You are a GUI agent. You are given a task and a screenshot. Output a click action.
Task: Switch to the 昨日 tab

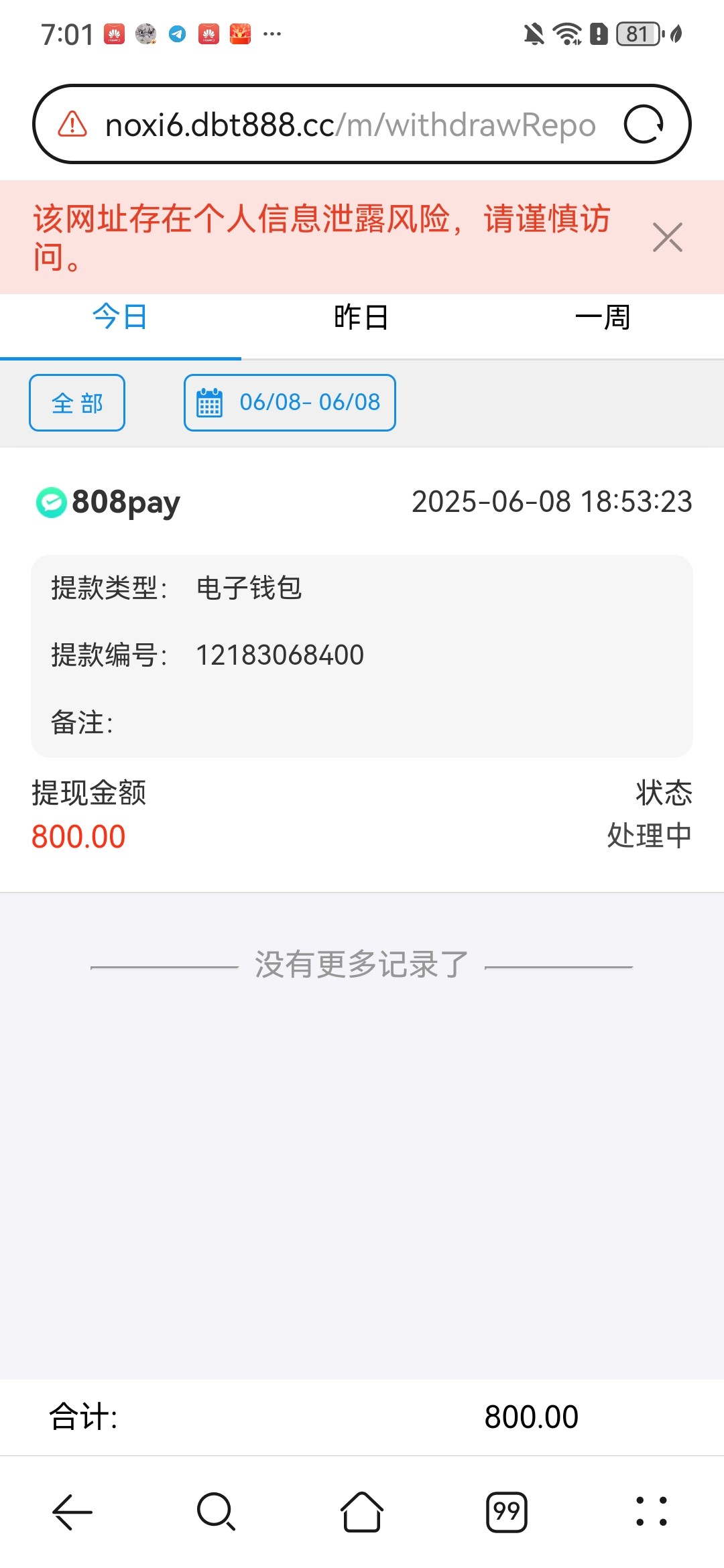coord(361,318)
